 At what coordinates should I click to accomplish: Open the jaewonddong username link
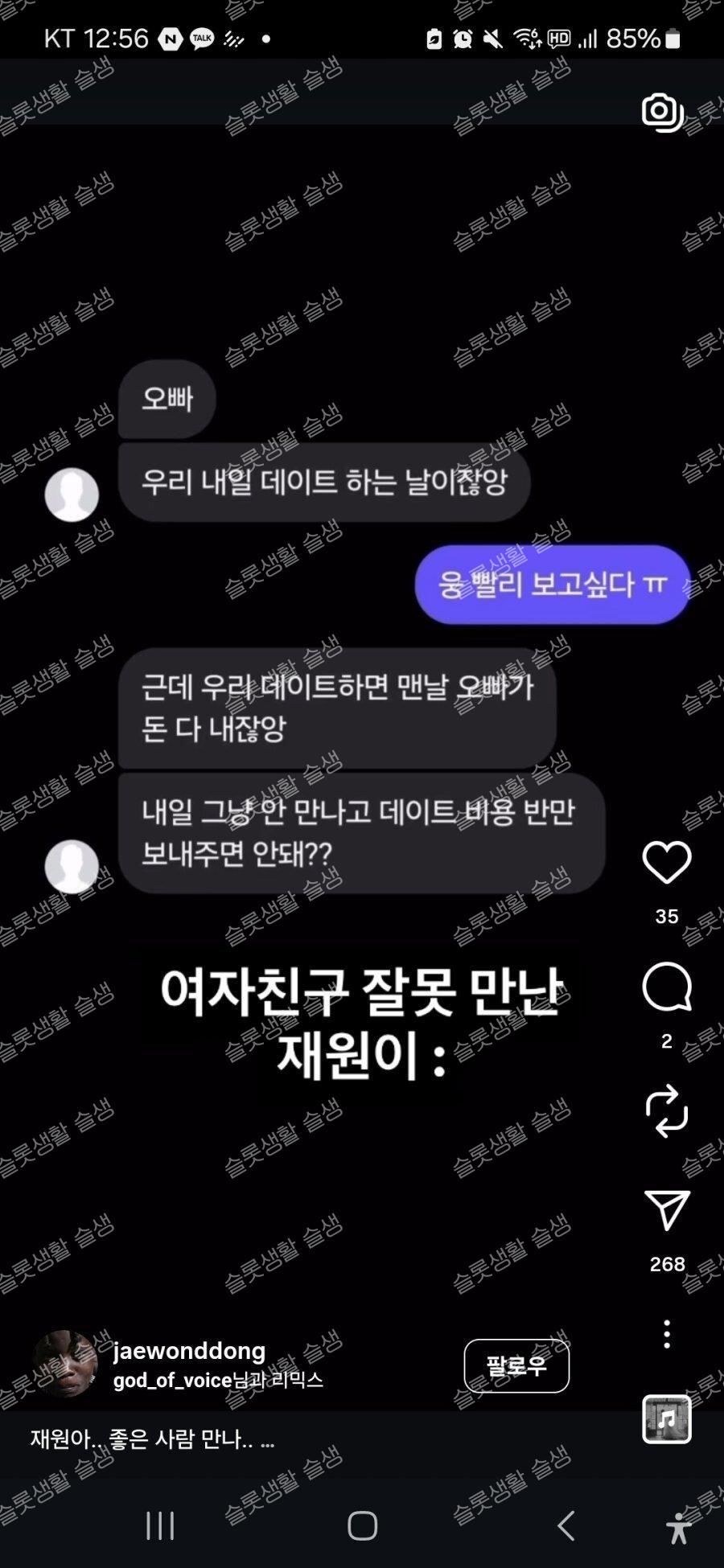tap(189, 1351)
